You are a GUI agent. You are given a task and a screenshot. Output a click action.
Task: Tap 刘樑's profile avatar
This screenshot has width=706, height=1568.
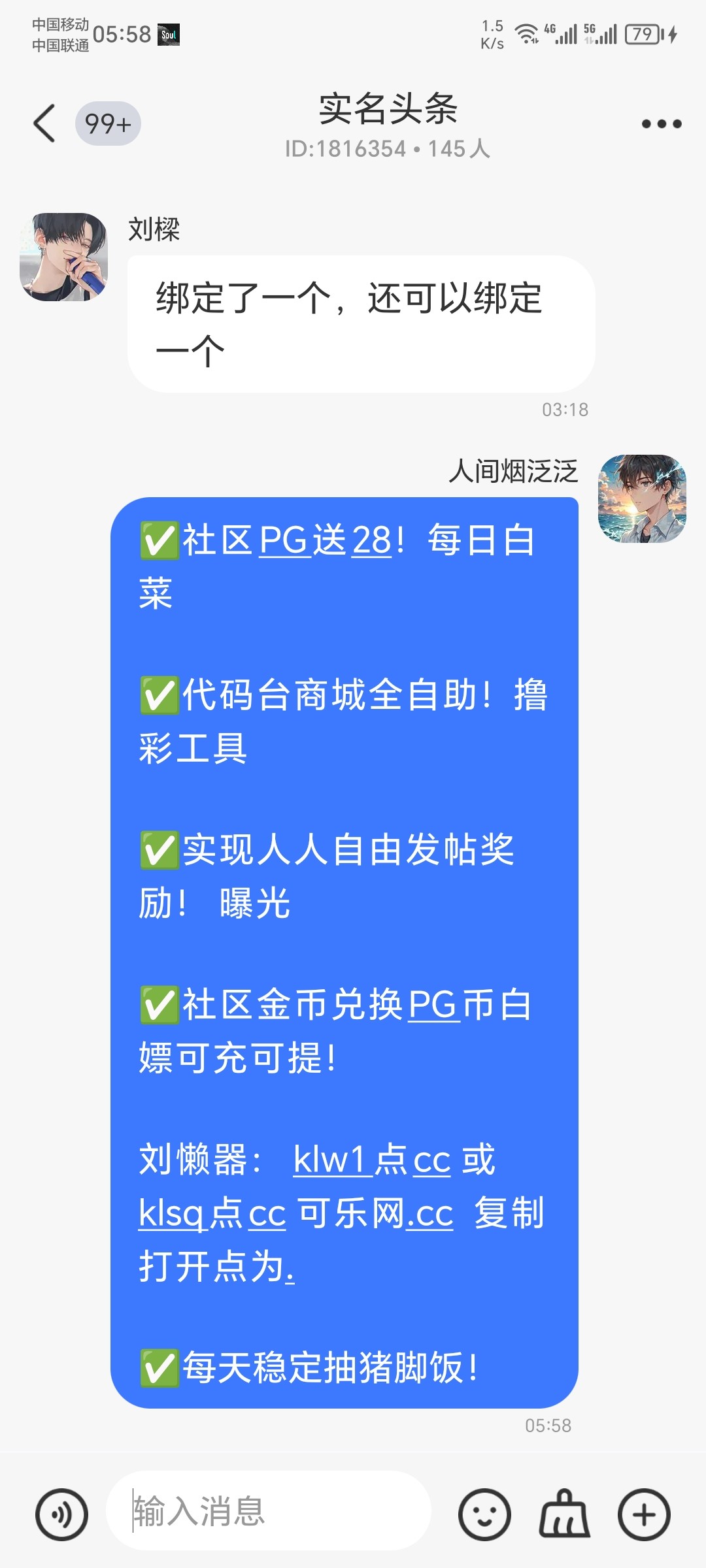click(63, 257)
